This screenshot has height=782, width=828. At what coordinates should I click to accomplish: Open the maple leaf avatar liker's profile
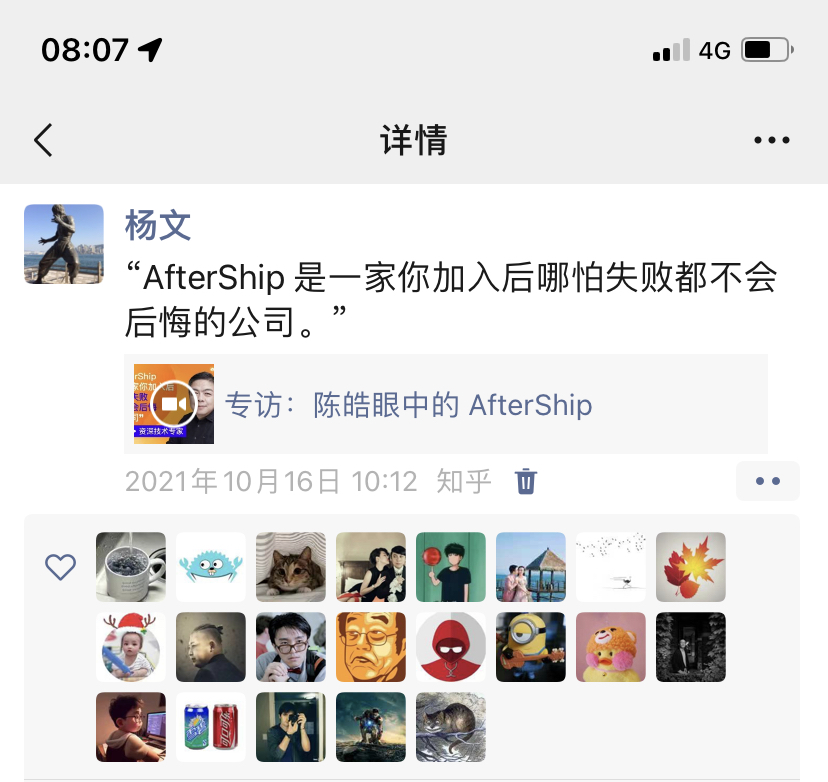tap(691, 567)
